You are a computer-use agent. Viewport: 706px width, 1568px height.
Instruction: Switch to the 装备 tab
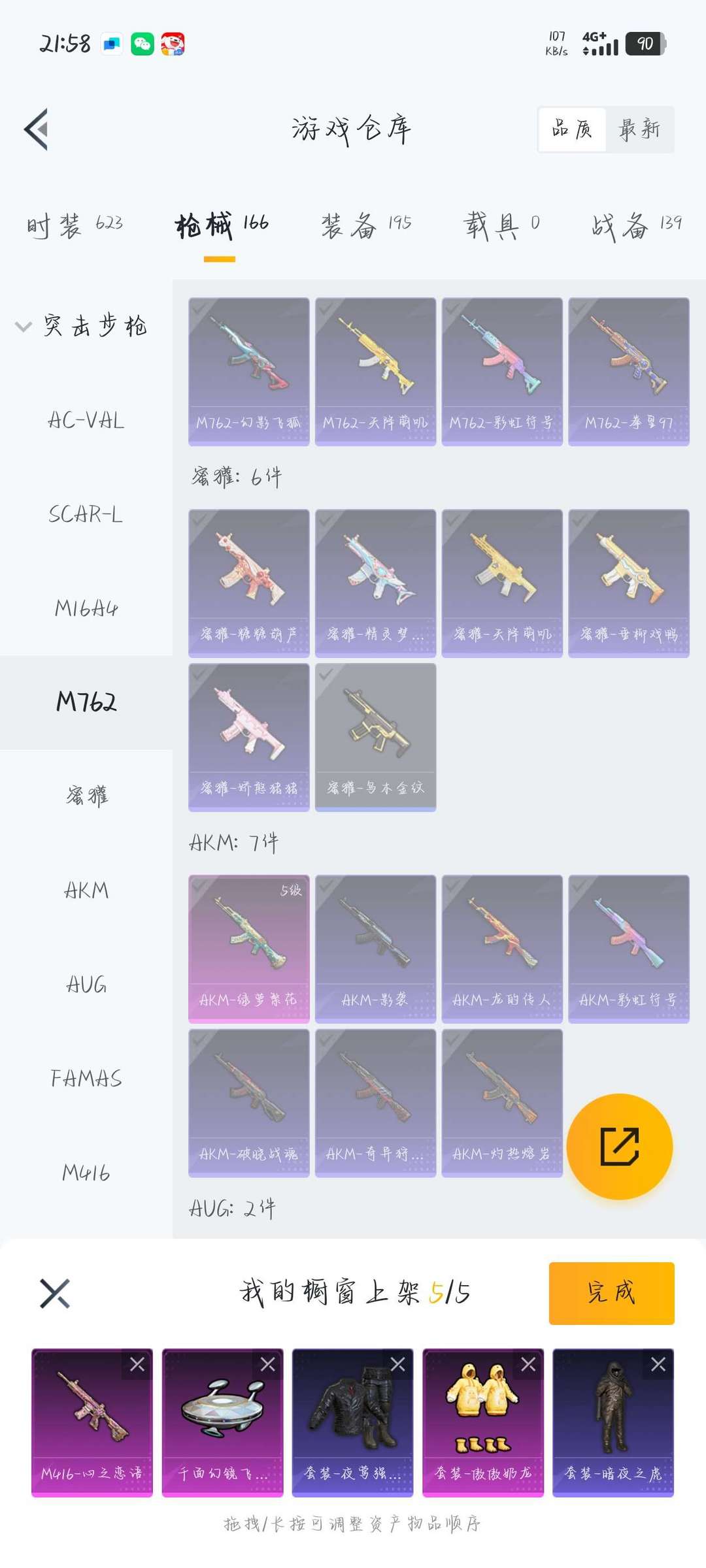[x=350, y=224]
